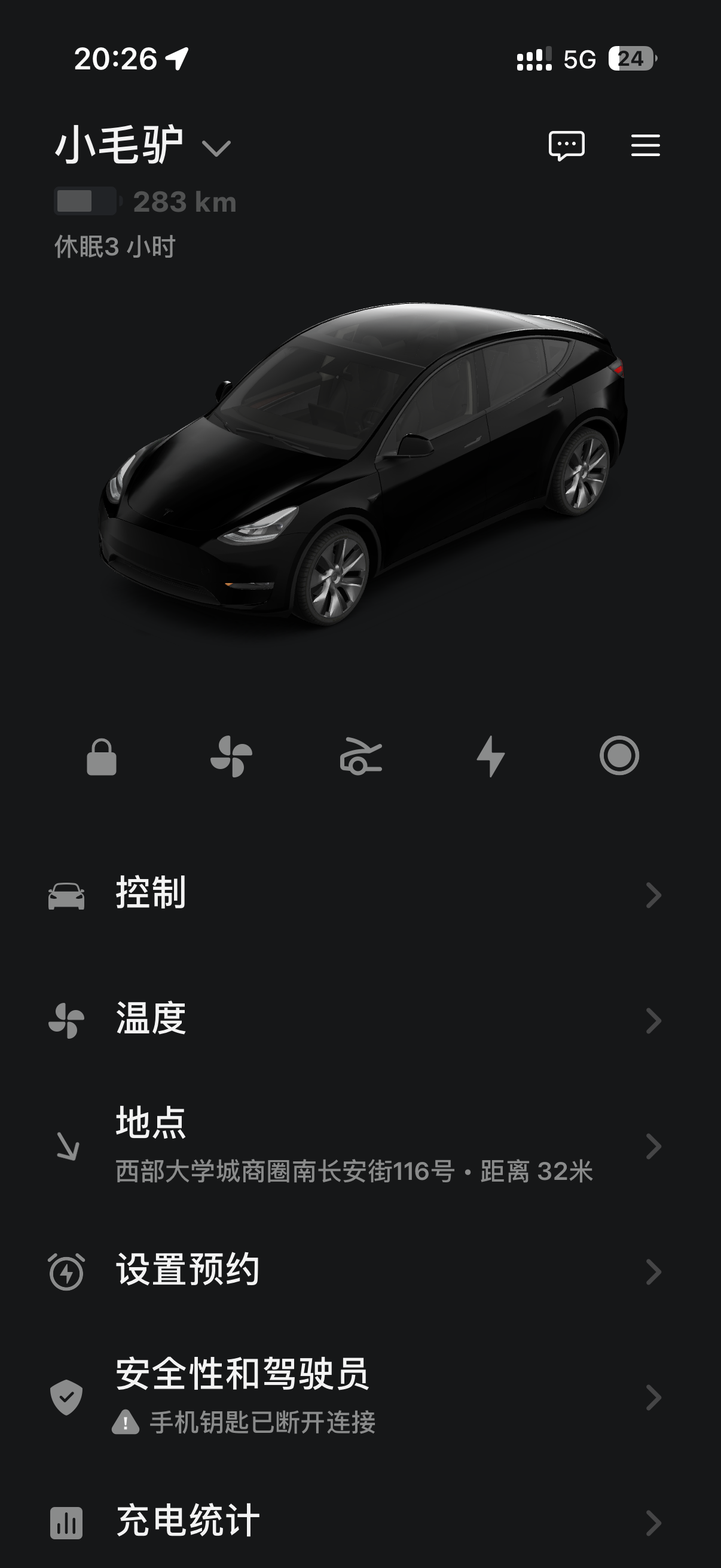Tap the lock quick action icon
Screen dimensions: 721x1568
pos(102,756)
